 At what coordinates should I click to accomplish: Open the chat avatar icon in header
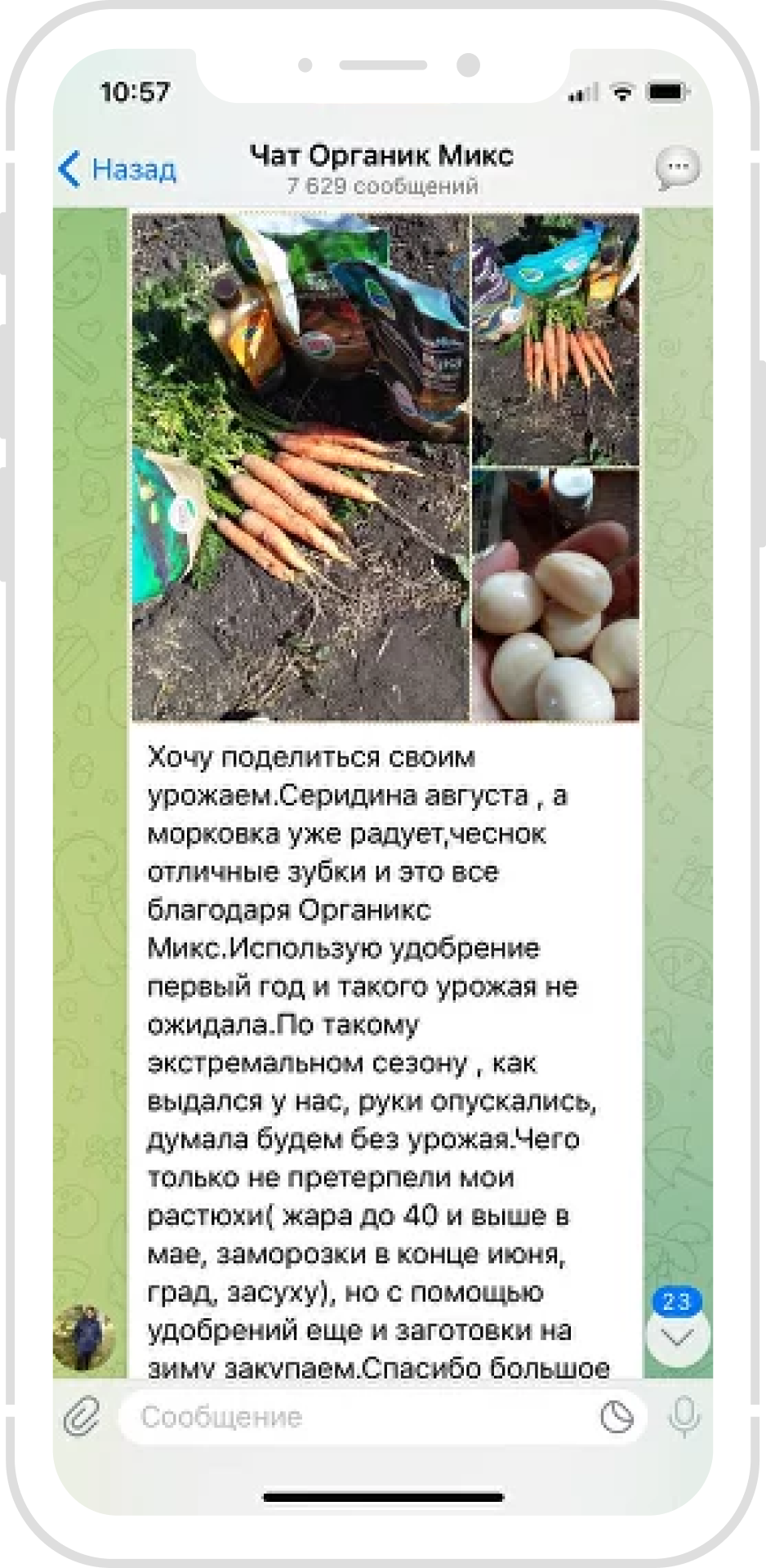(677, 169)
